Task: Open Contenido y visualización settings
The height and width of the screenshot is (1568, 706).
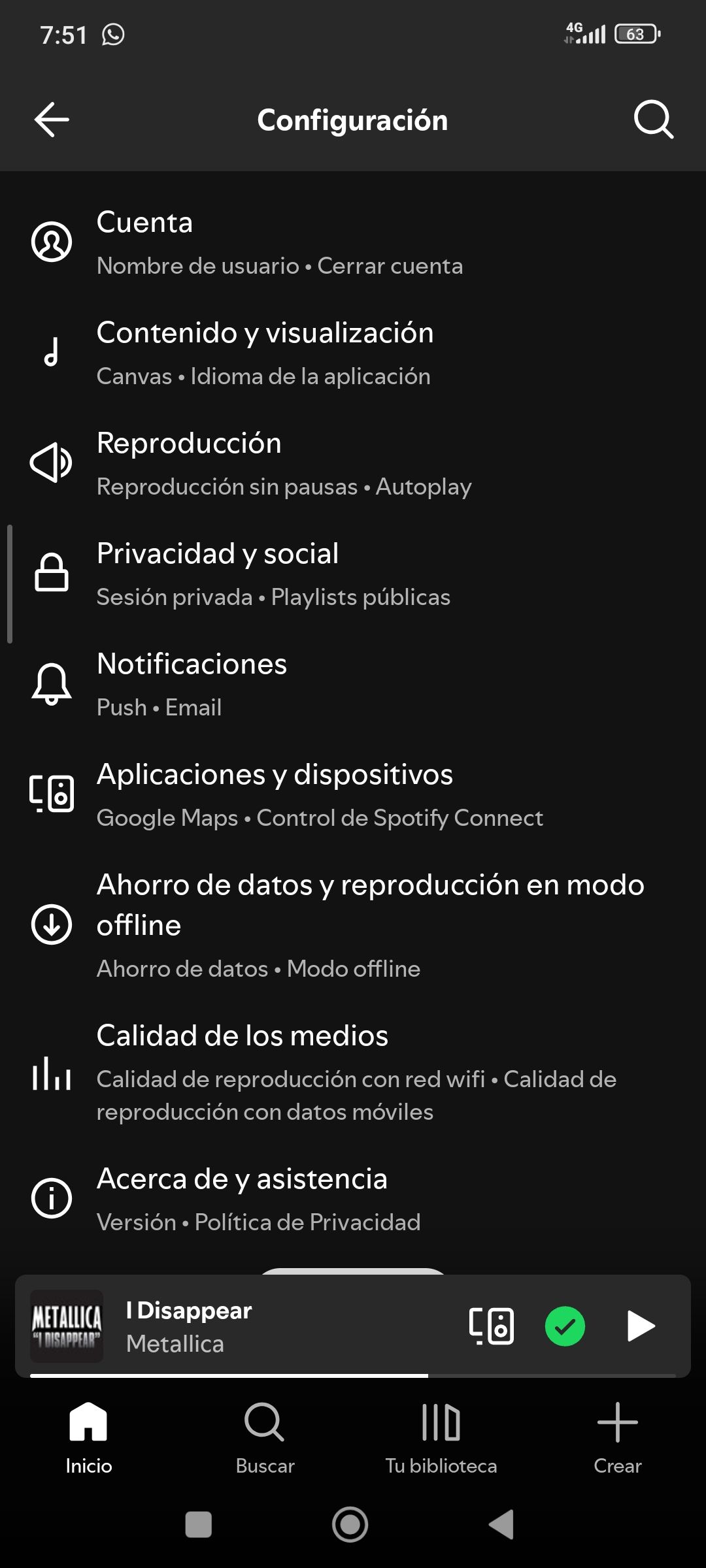Action: (x=265, y=353)
